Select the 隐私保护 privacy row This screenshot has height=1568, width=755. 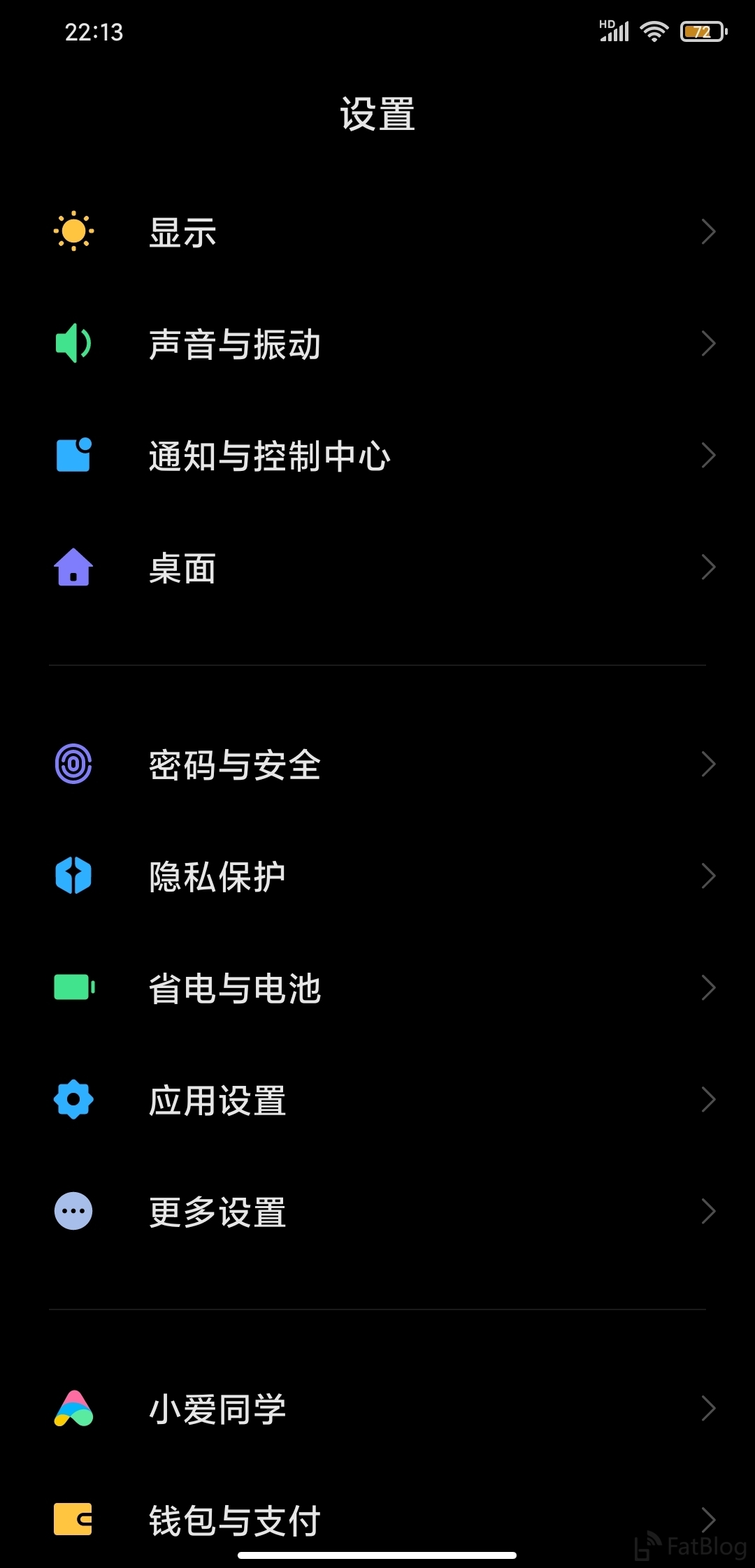click(377, 876)
